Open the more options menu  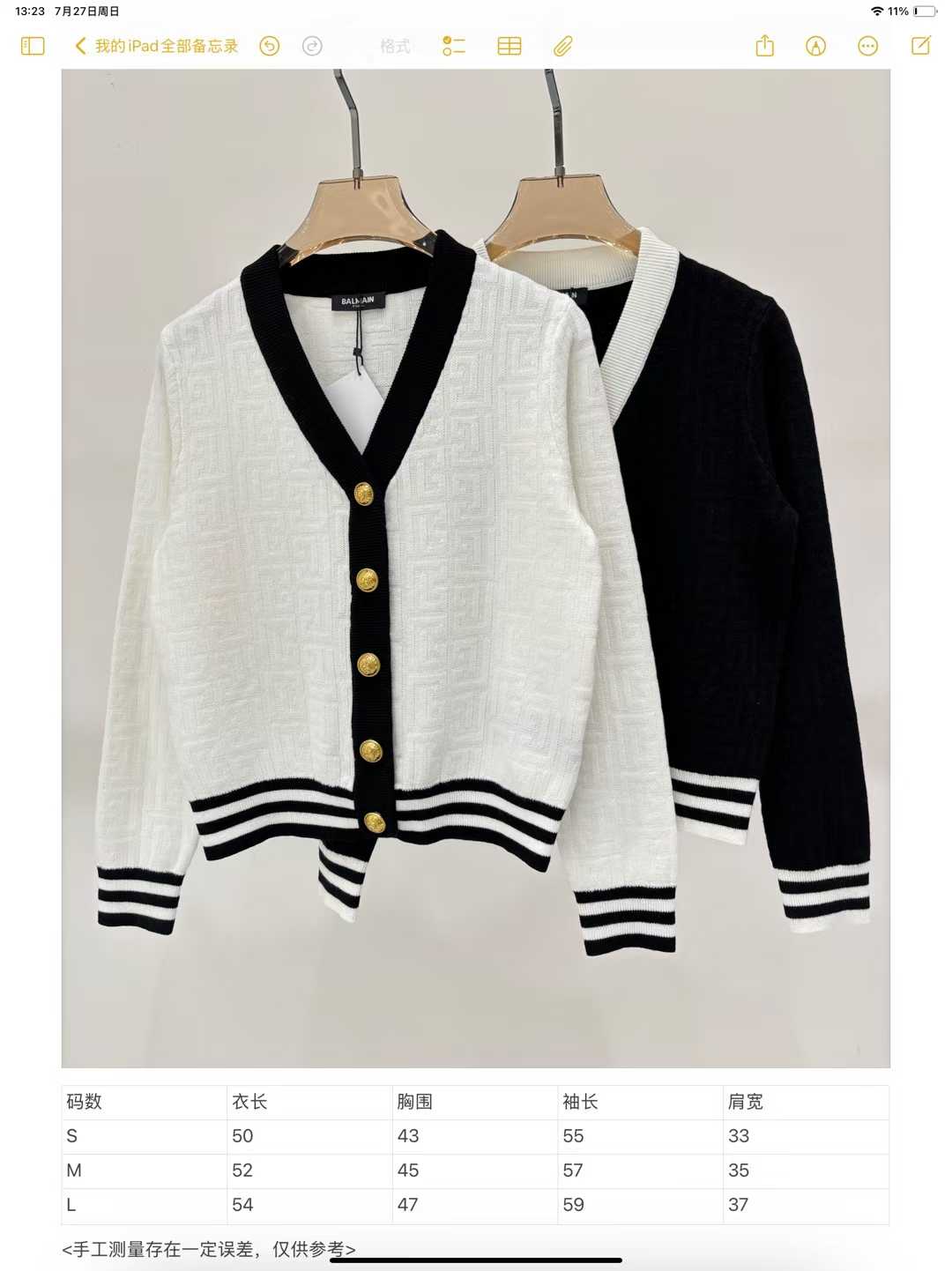click(x=868, y=46)
